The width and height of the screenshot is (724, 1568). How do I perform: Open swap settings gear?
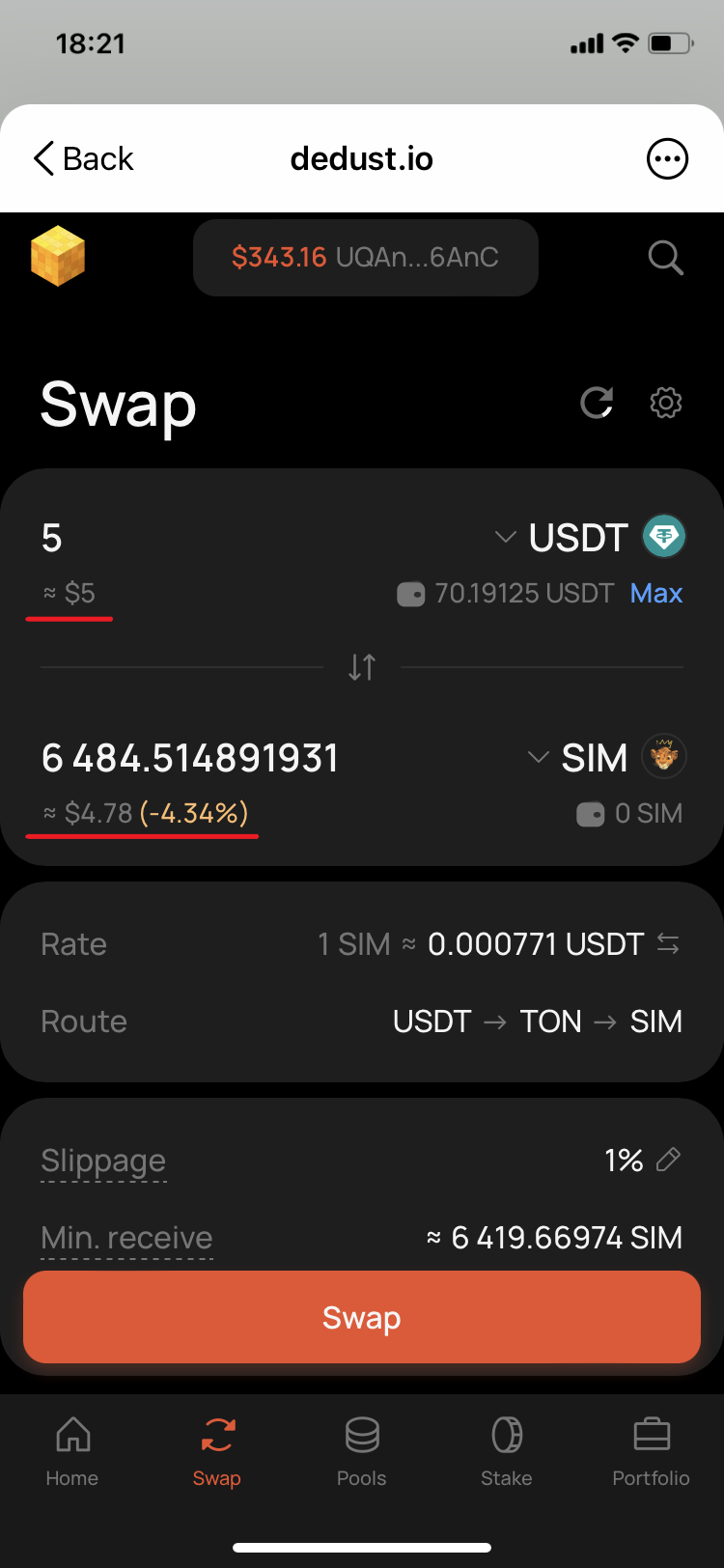[666, 403]
